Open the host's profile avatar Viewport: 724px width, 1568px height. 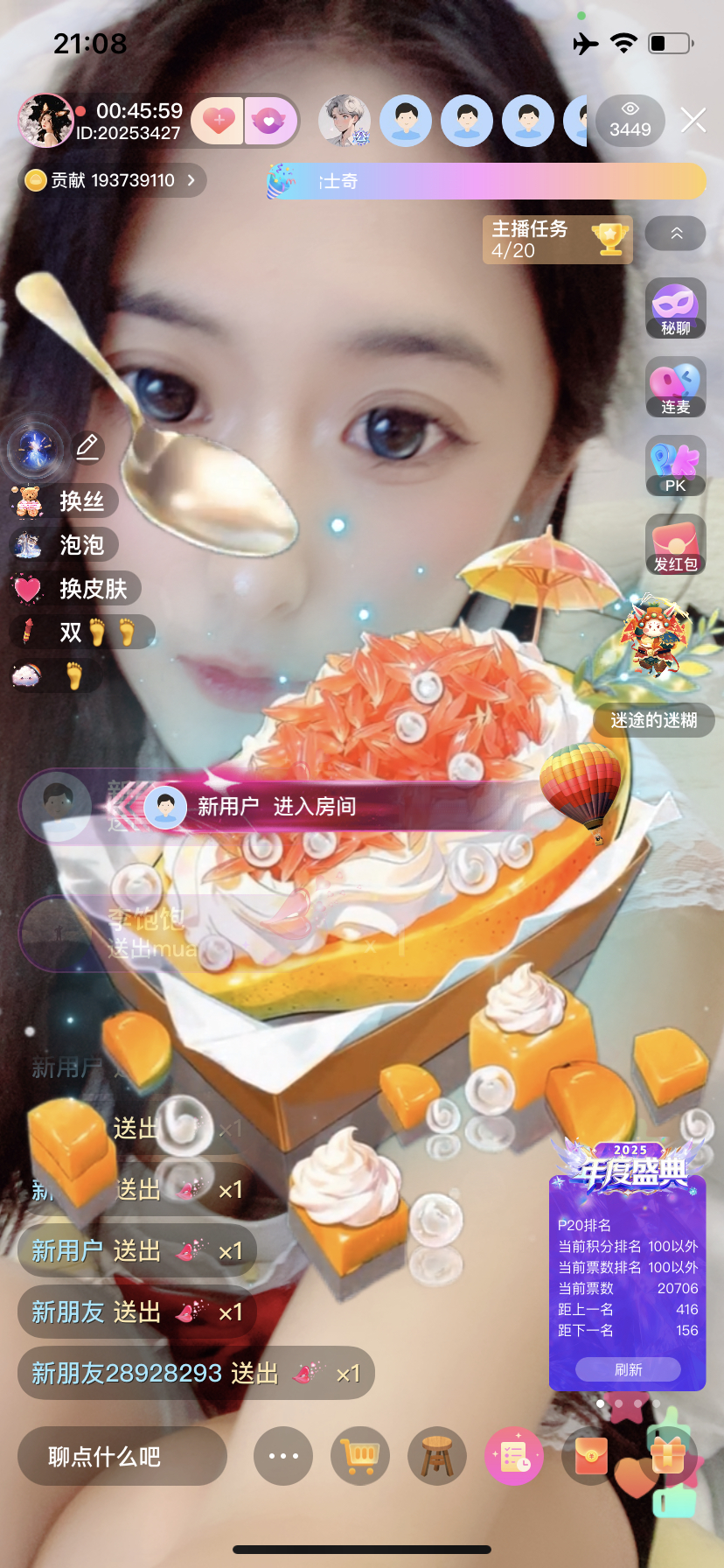(x=45, y=121)
